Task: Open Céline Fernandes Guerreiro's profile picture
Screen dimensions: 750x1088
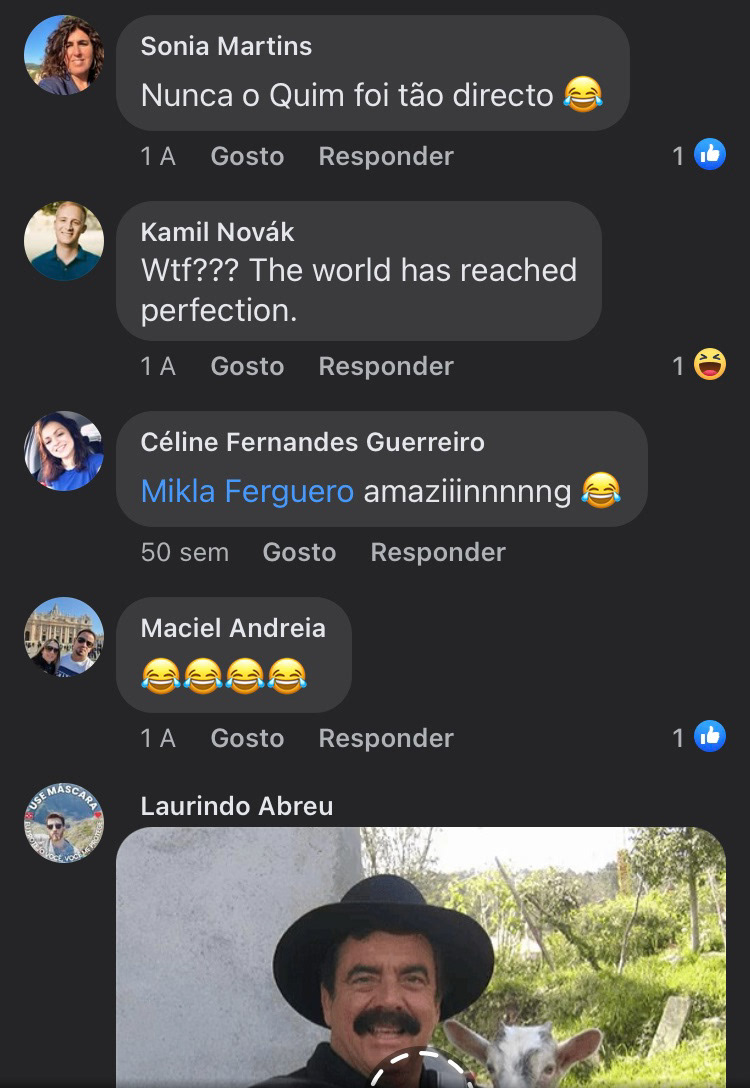Action: [64, 451]
